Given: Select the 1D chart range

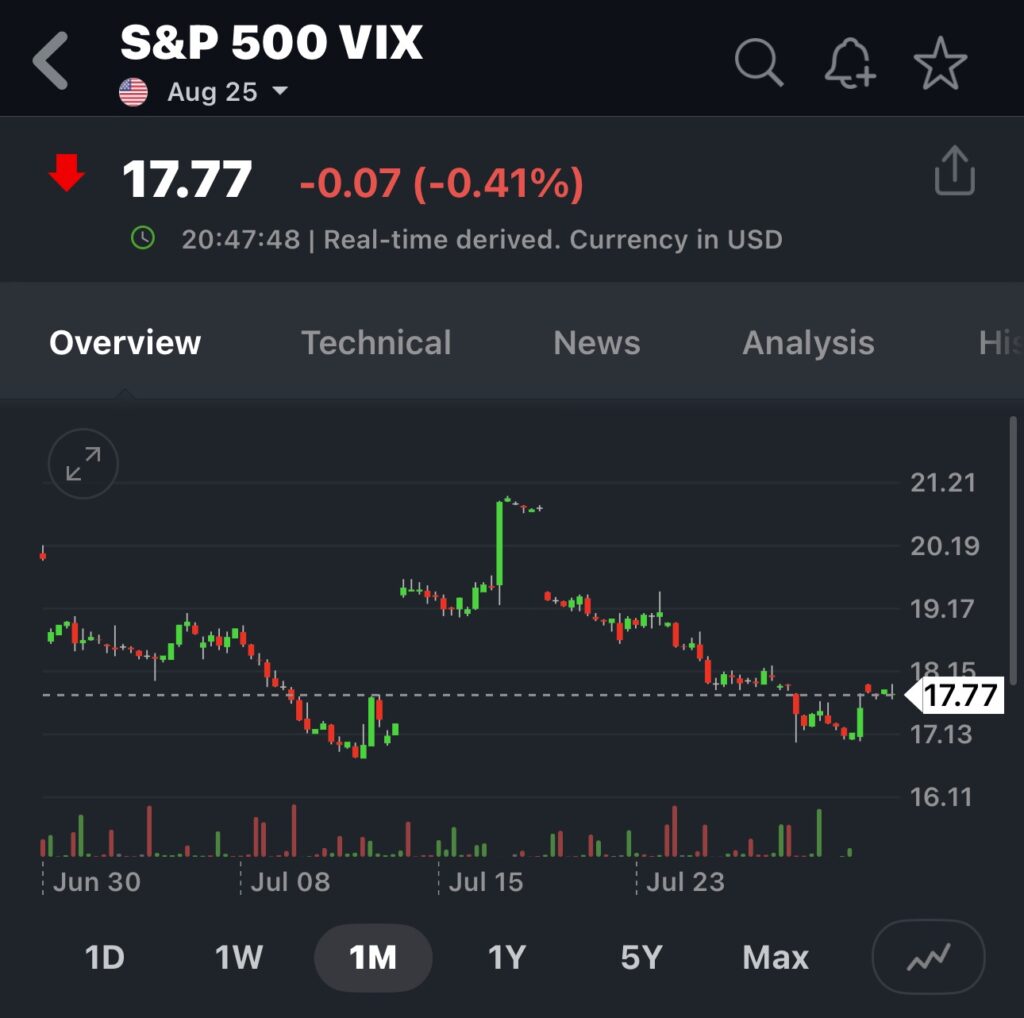Looking at the screenshot, I should (104, 957).
